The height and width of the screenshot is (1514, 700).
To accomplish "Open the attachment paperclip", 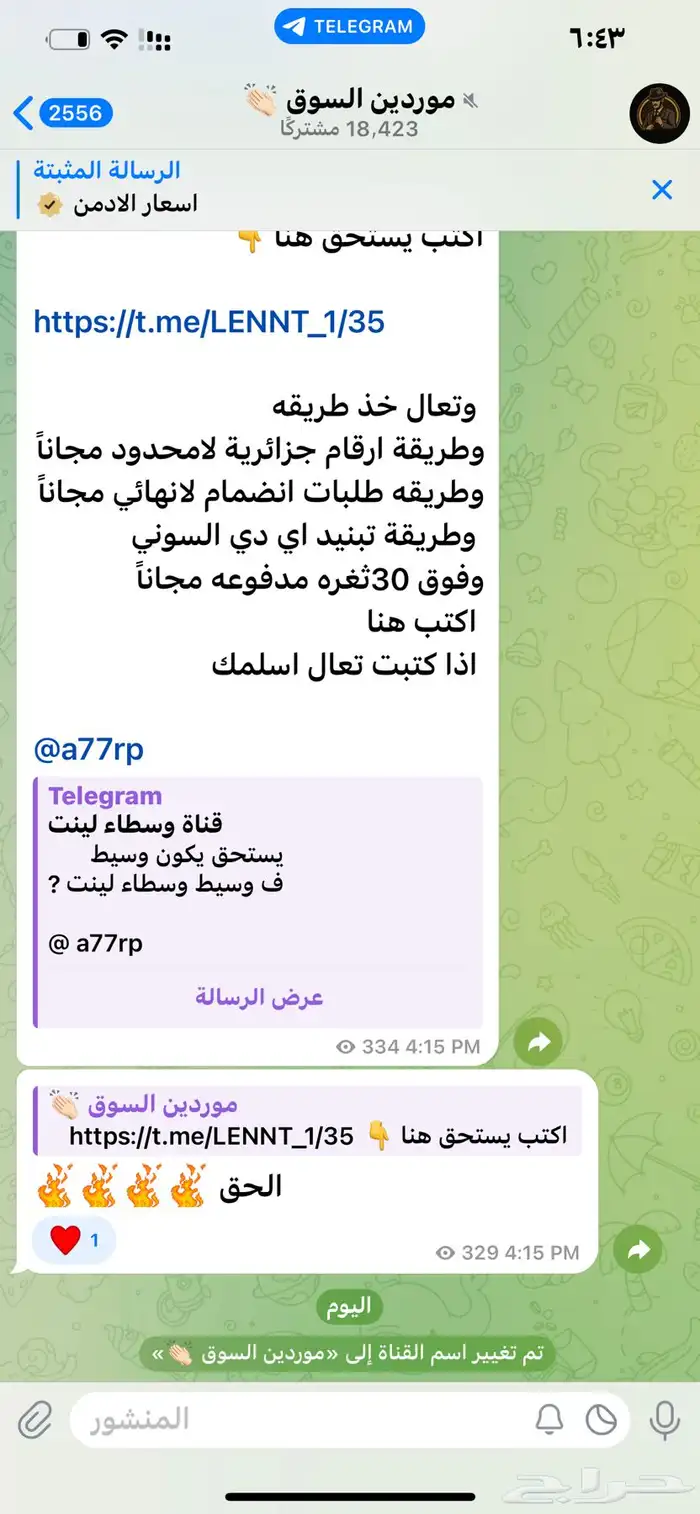I will (x=34, y=1419).
